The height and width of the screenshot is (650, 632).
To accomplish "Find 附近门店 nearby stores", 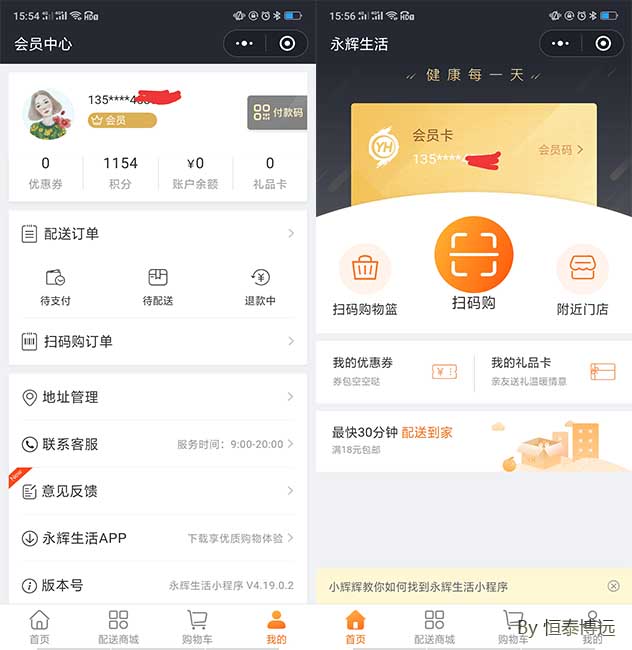I will 582,282.
